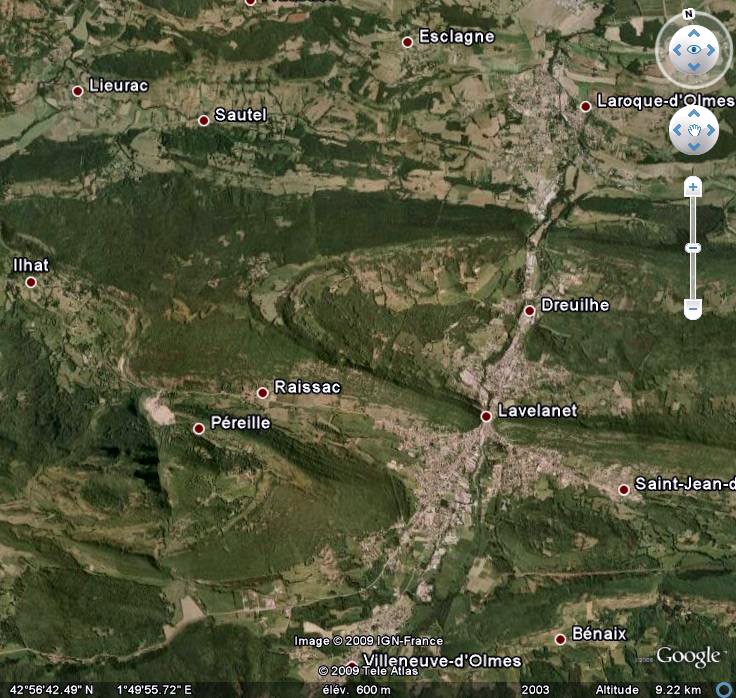
Task: Select the Sautel placemark
Action: pyautogui.click(x=204, y=120)
